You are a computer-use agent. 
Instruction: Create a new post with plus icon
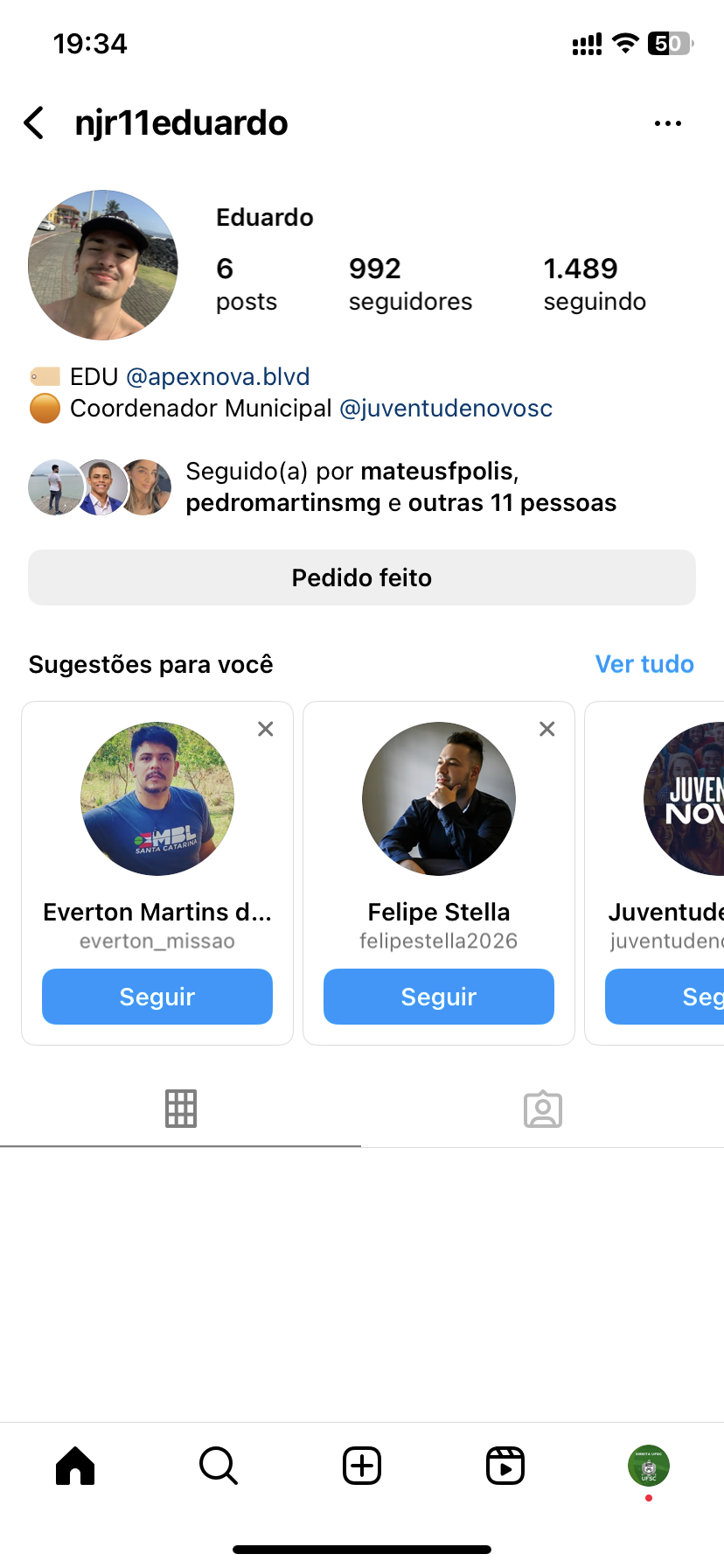(x=362, y=1466)
